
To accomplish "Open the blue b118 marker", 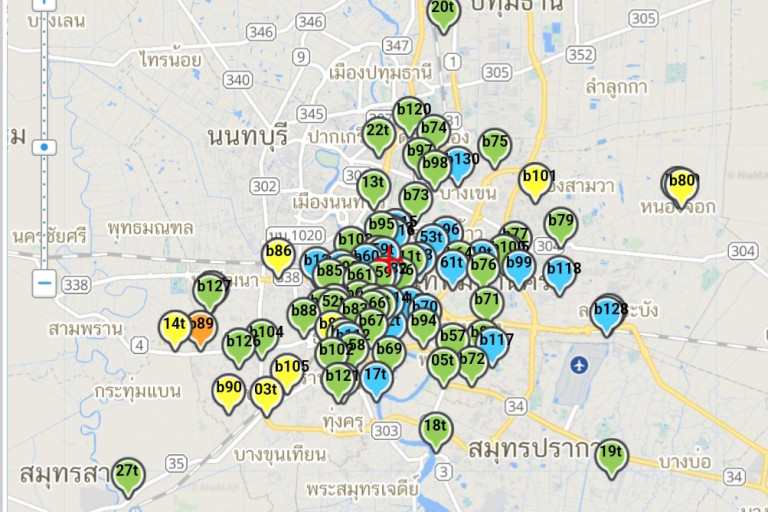I will [x=561, y=271].
